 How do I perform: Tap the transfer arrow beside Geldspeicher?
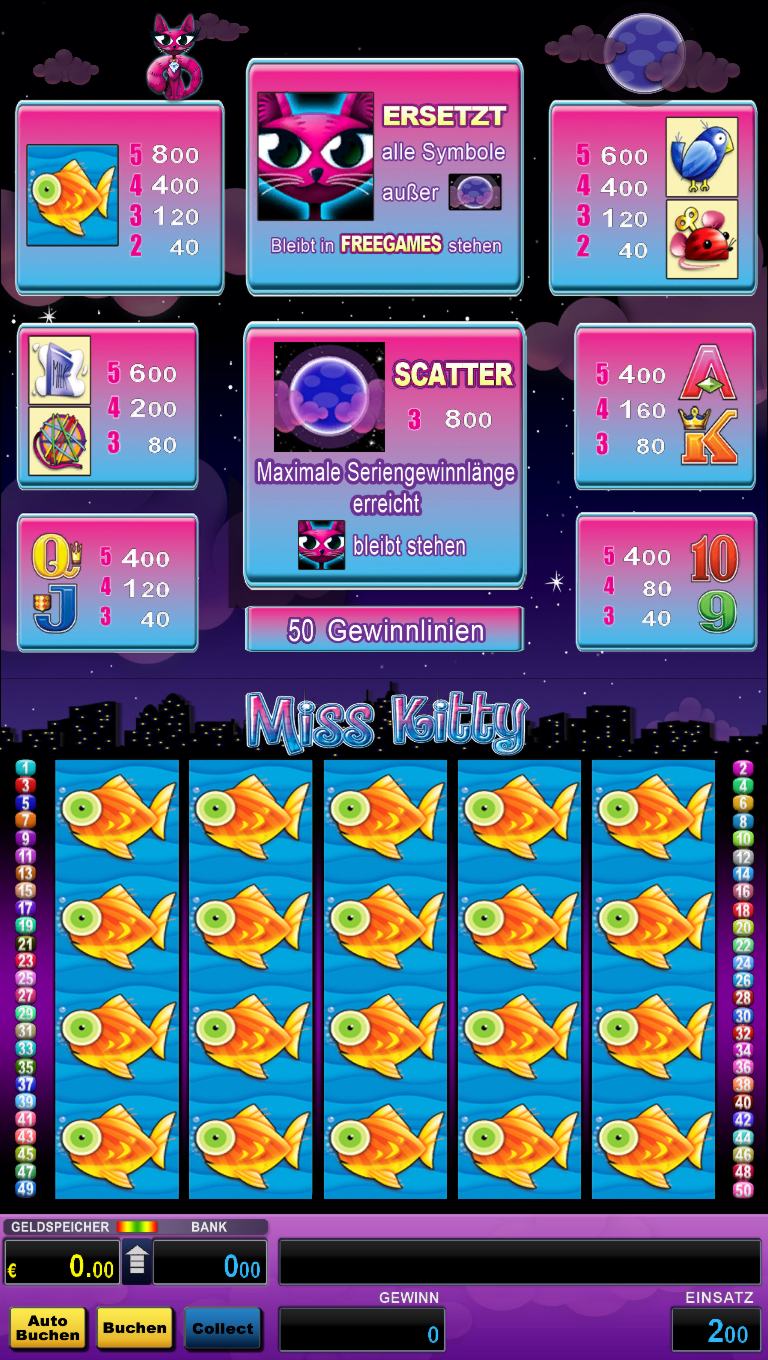point(137,1262)
